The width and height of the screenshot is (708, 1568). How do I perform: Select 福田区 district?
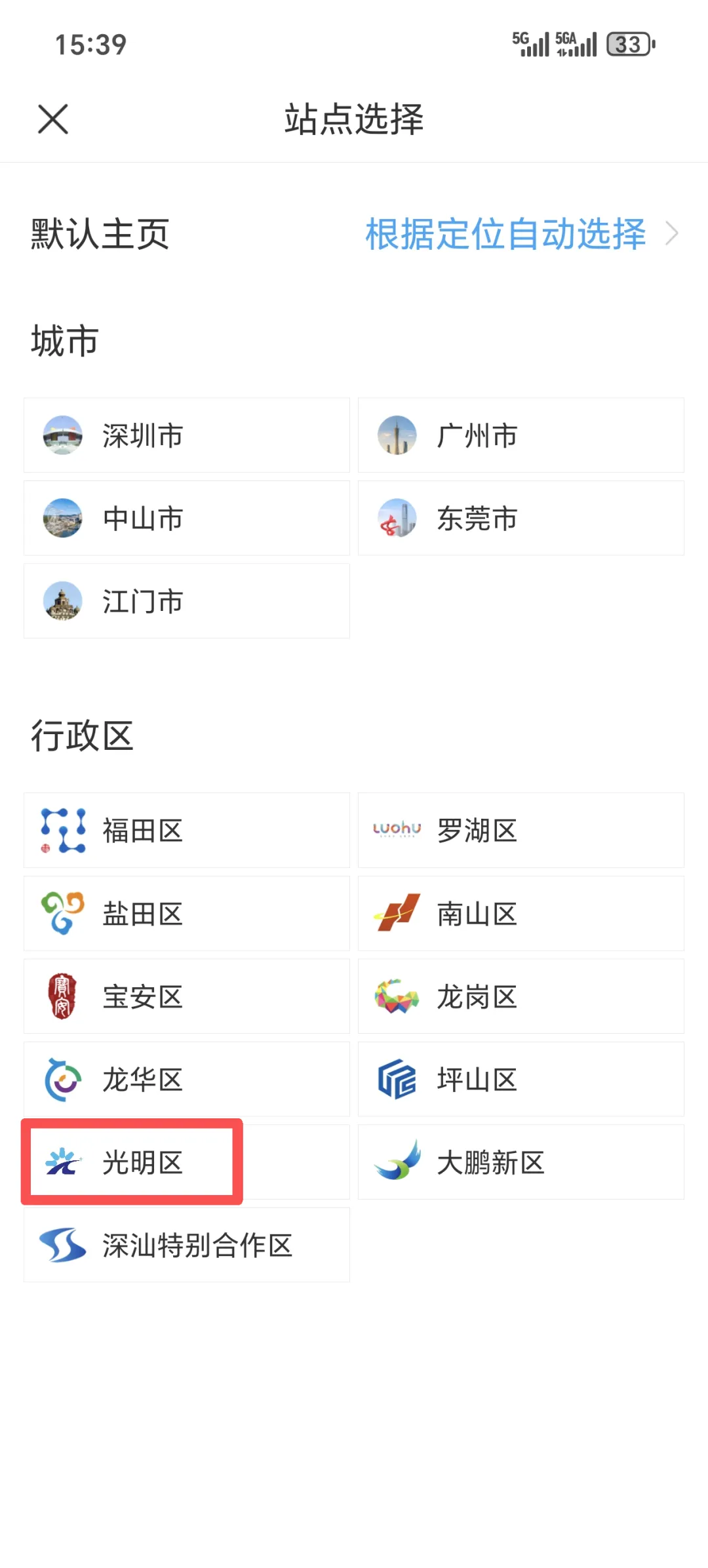[x=187, y=831]
